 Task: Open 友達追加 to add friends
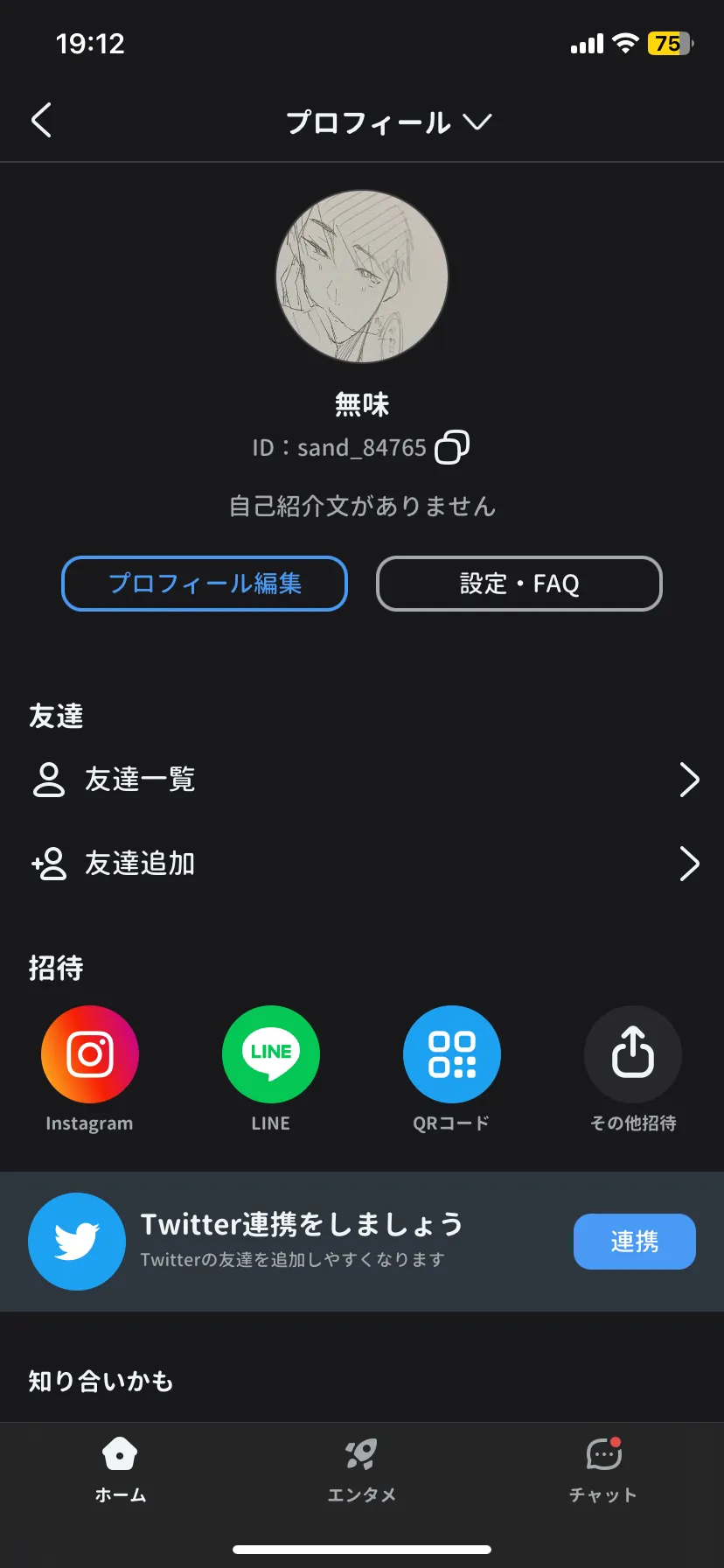pos(362,864)
